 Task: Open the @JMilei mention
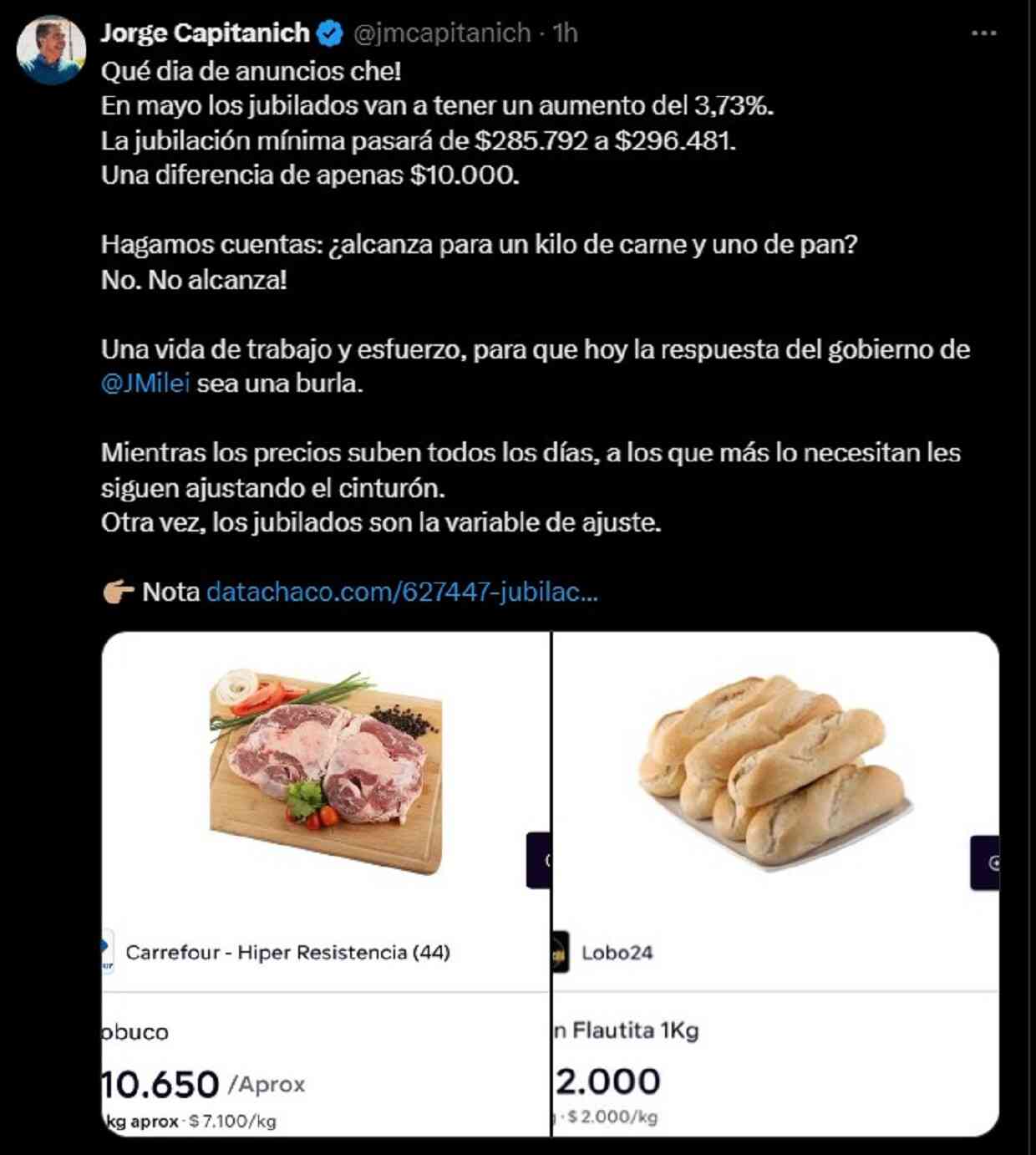145,384
